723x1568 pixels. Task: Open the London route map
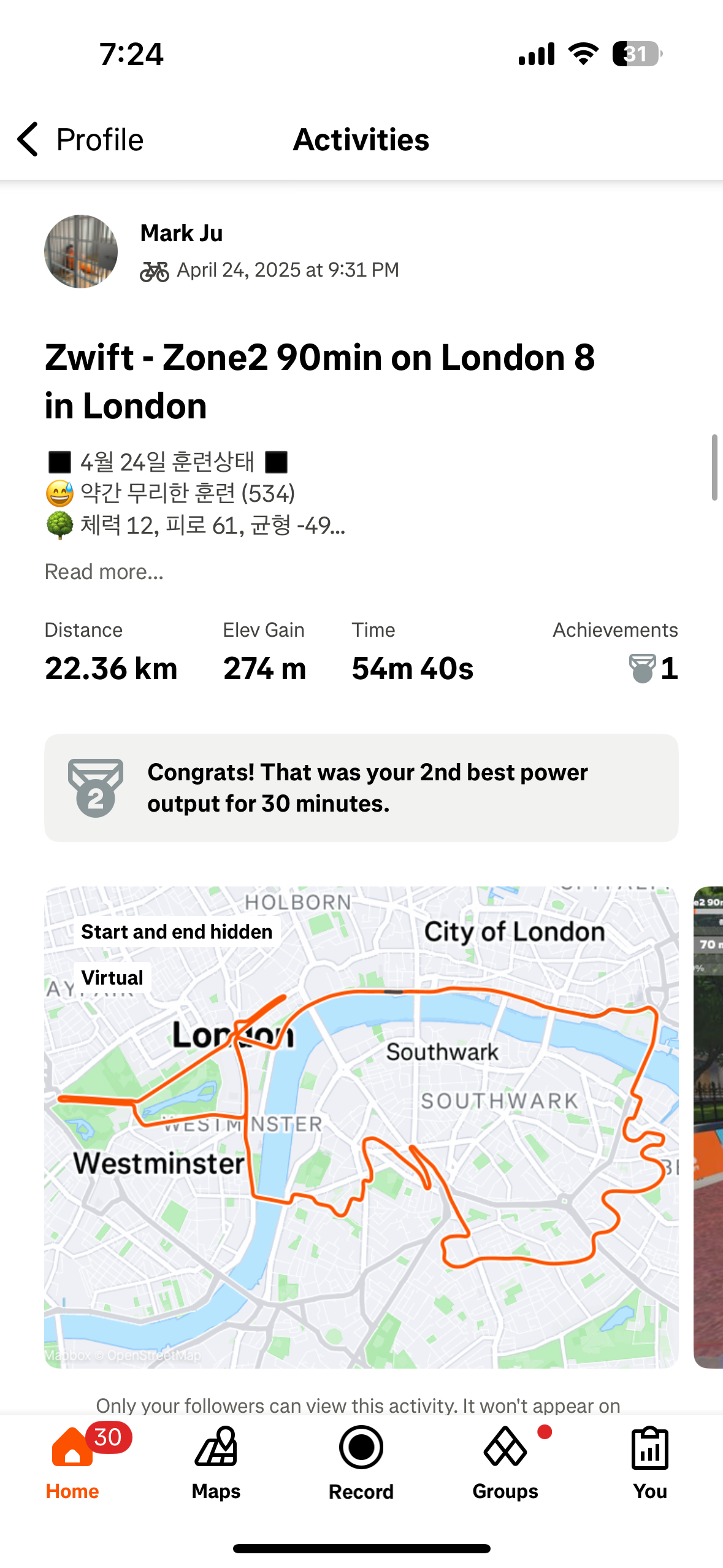361,1127
